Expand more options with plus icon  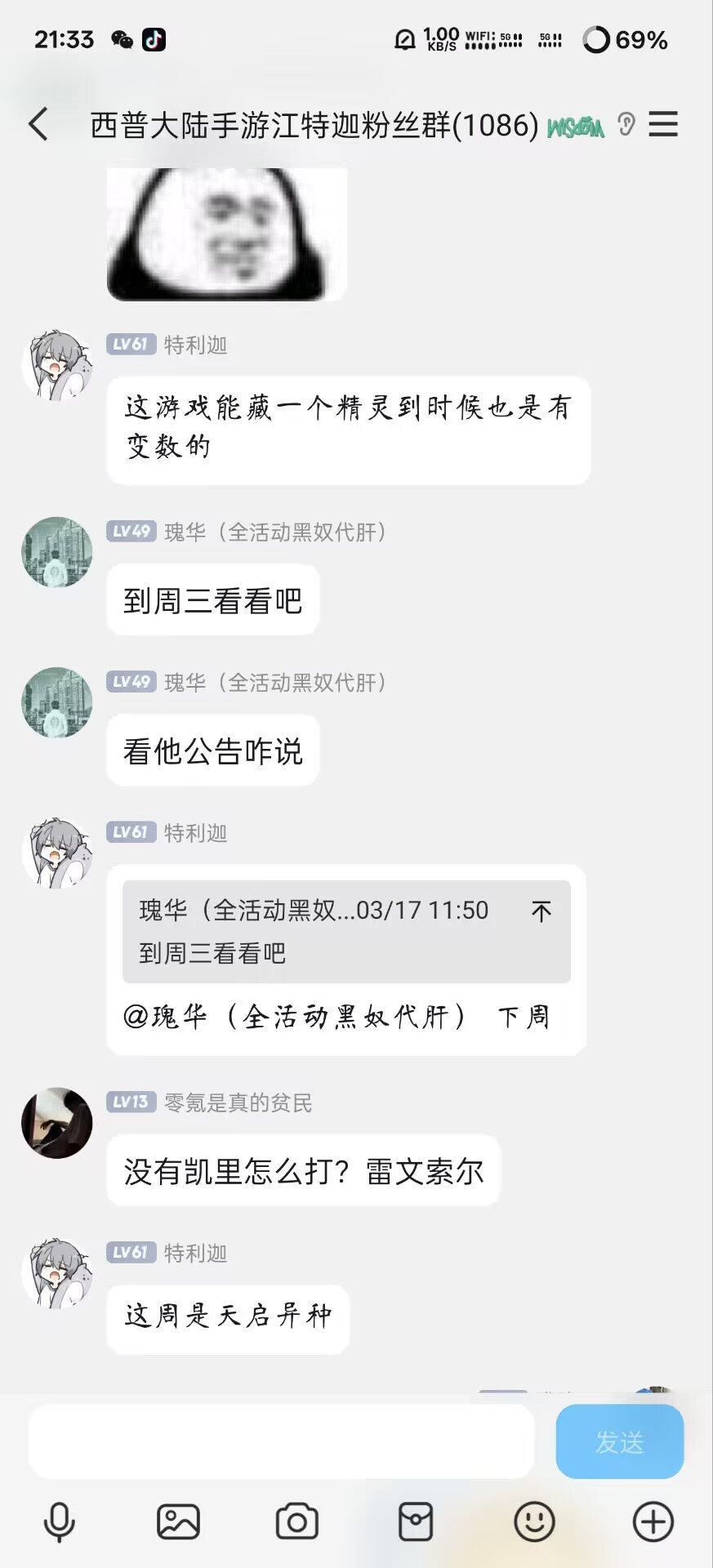[x=653, y=1522]
